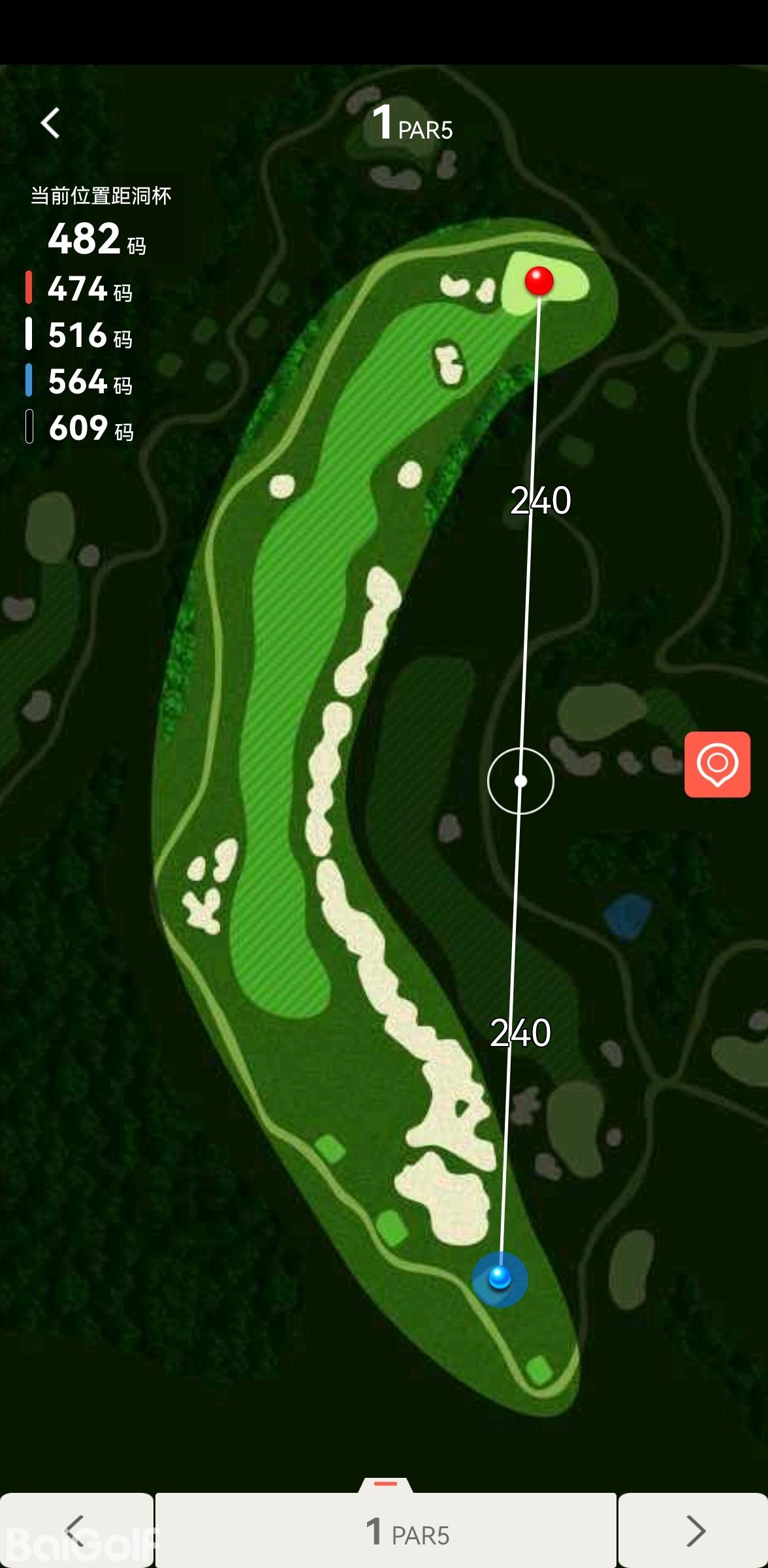
Task: Open the hole 1 PAR5 selector bar
Action: 385,1530
